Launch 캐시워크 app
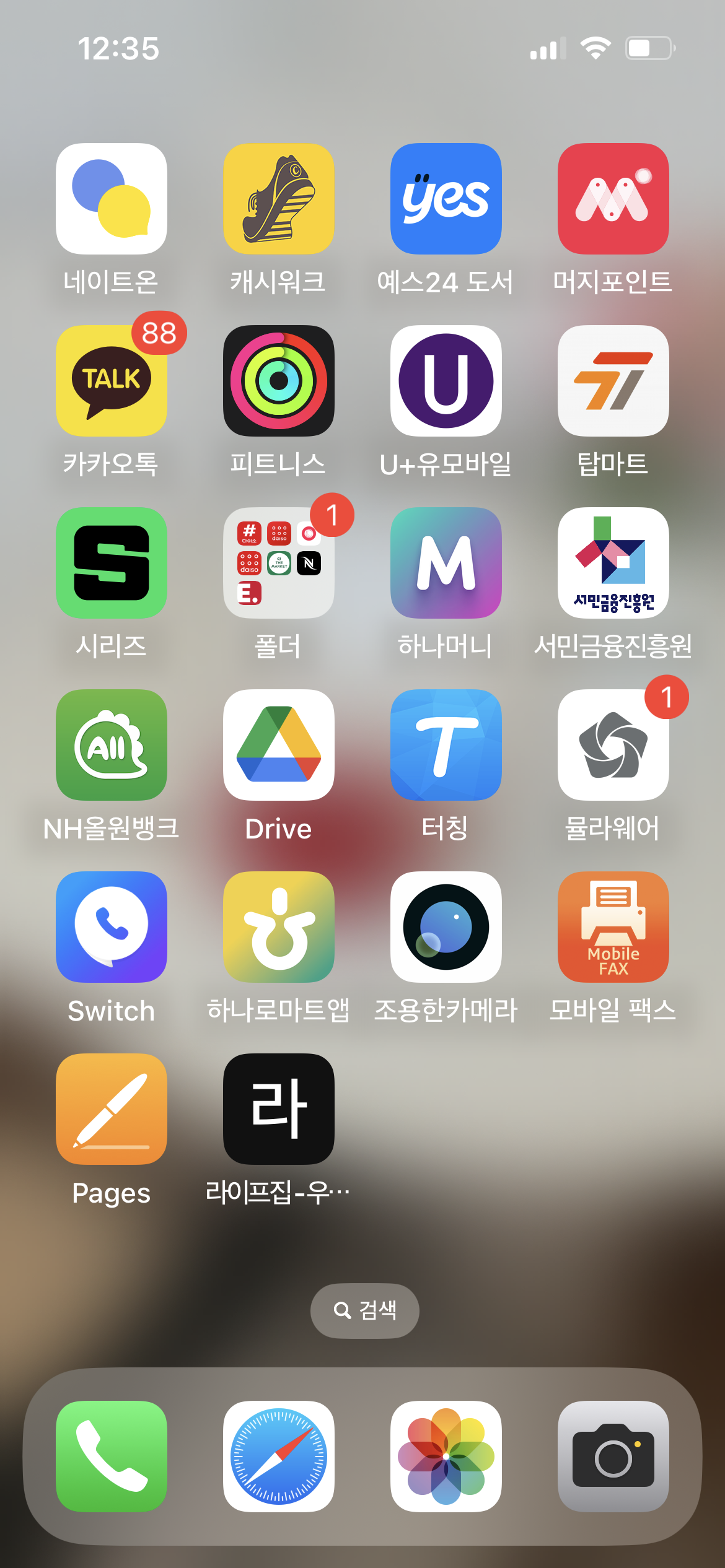Screen dimensions: 725x1568 tap(279, 199)
